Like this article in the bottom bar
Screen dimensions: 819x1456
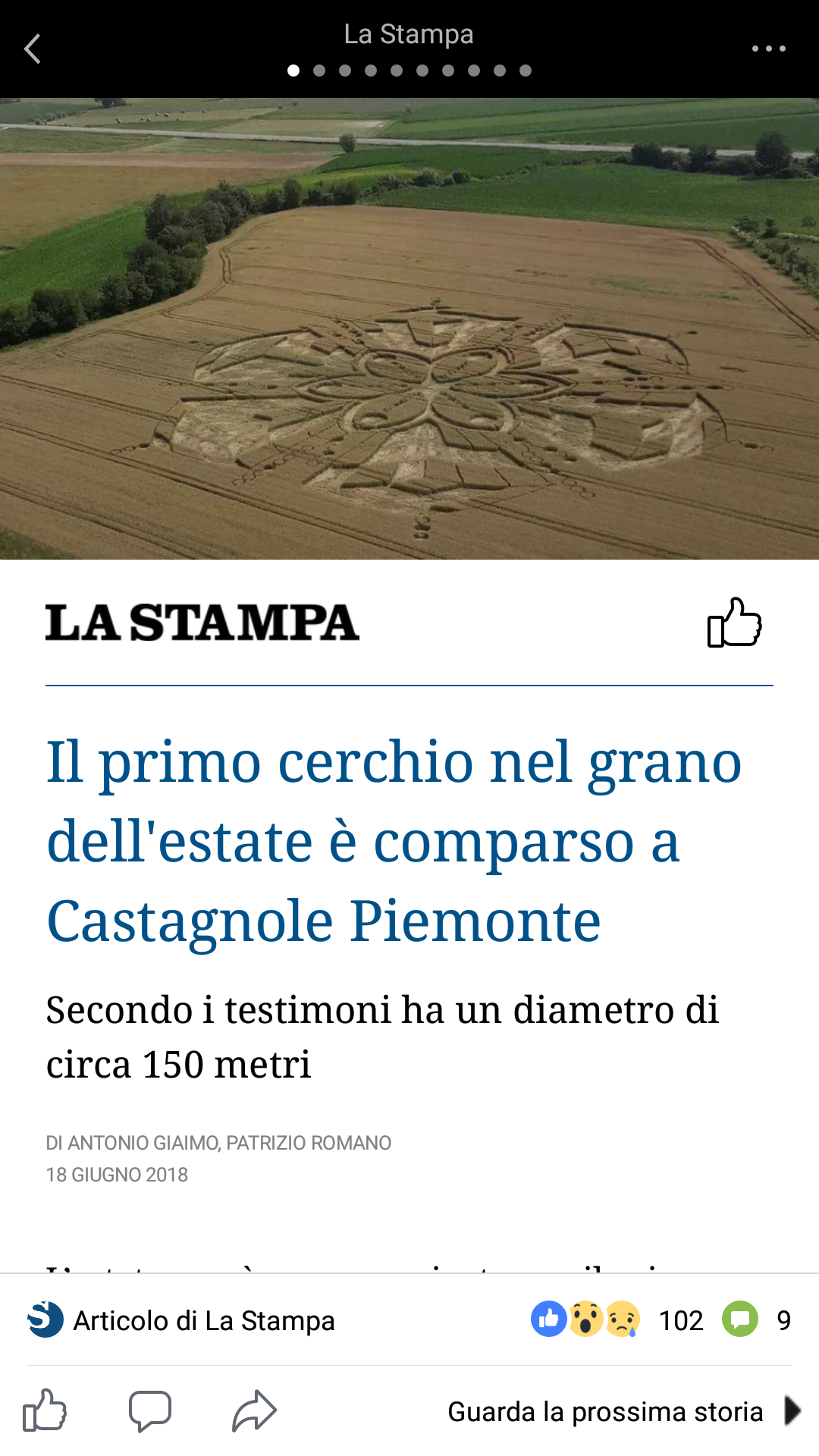pyautogui.click(x=45, y=1410)
